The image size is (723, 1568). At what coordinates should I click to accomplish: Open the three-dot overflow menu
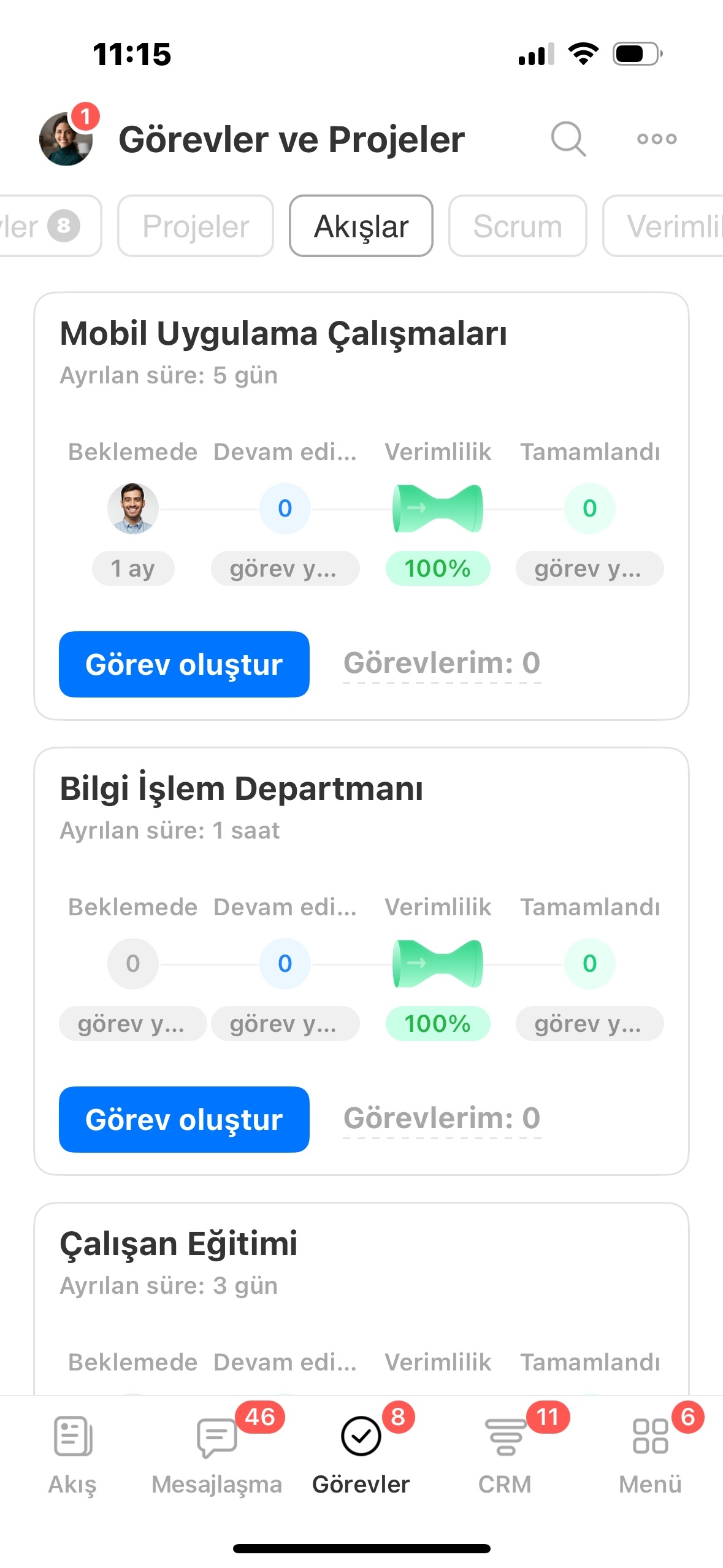click(x=657, y=139)
